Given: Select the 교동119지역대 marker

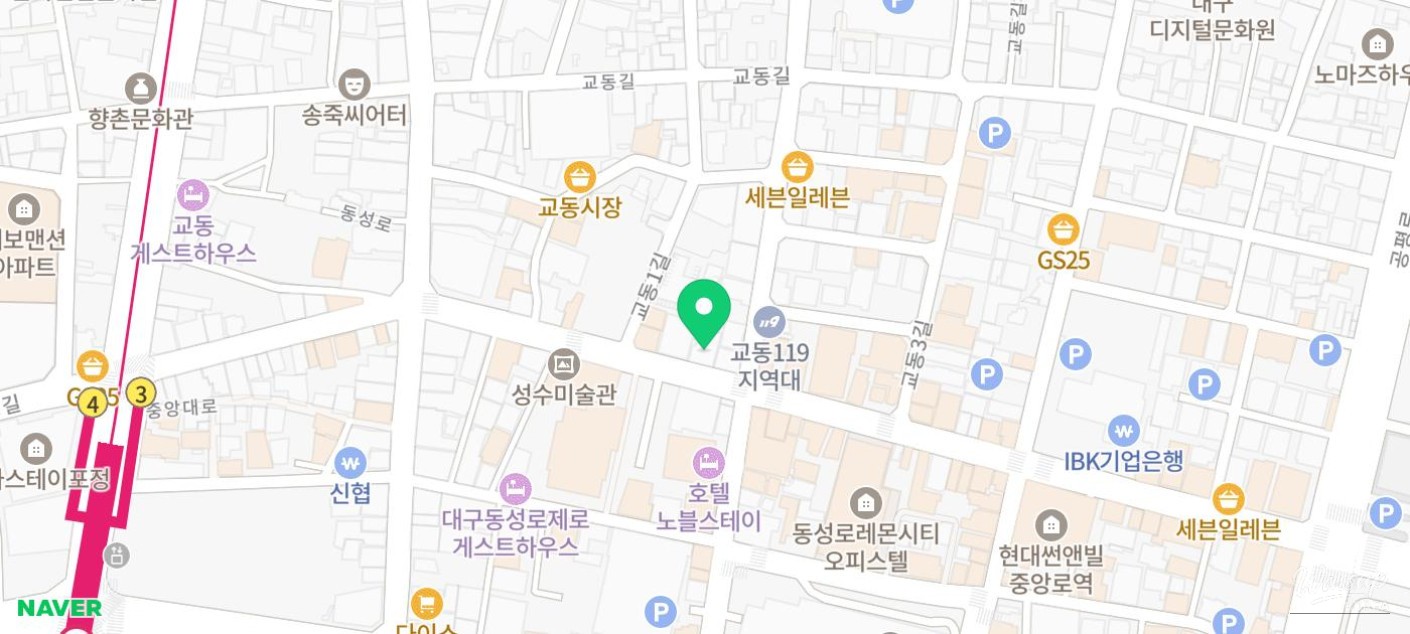Looking at the screenshot, I should (769, 323).
